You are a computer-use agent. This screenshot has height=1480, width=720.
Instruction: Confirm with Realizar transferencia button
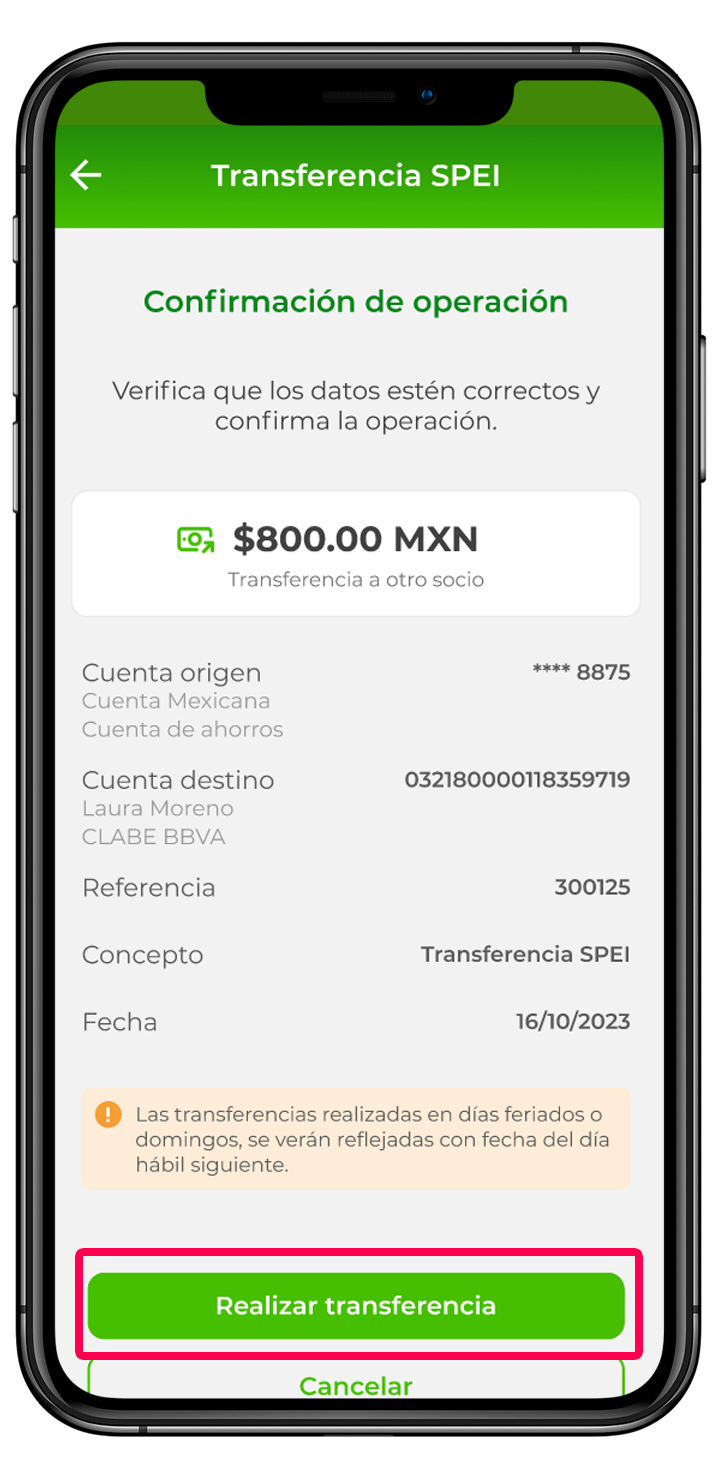pyautogui.click(x=356, y=1305)
